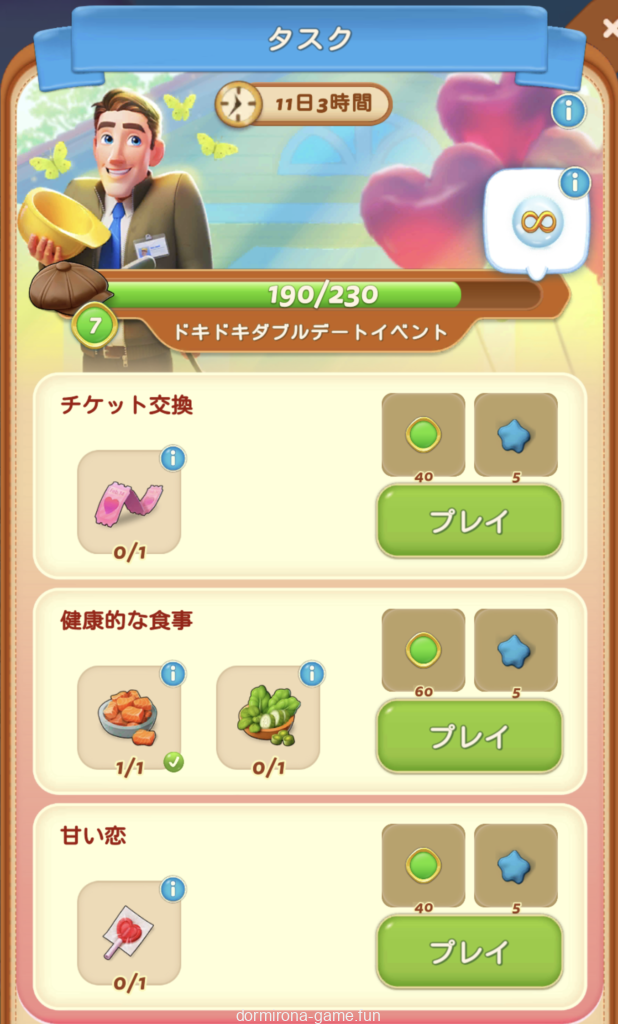618x1024 pixels.
Task: Open info for the green salad item
Action: tap(312, 674)
